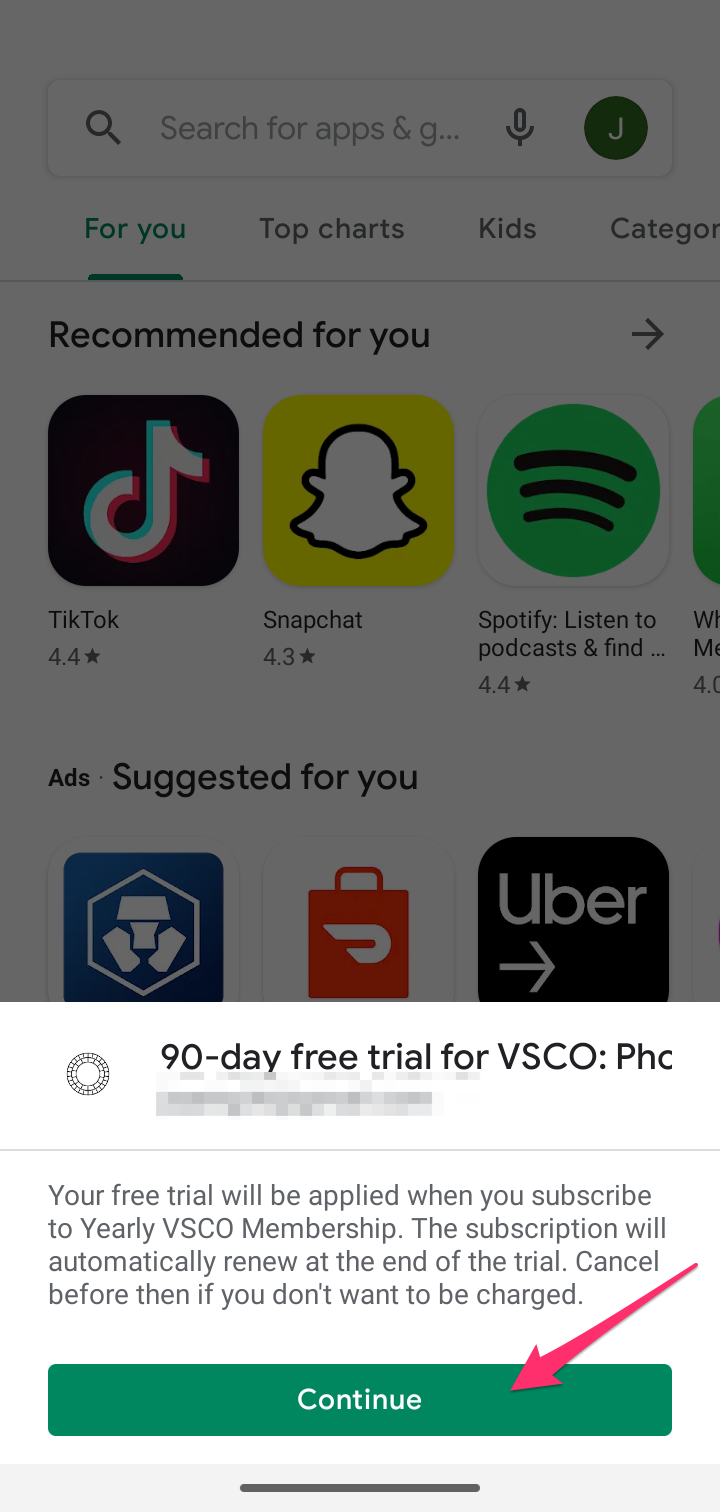
Task: Expand Recommended for you with the arrow
Action: tap(648, 334)
